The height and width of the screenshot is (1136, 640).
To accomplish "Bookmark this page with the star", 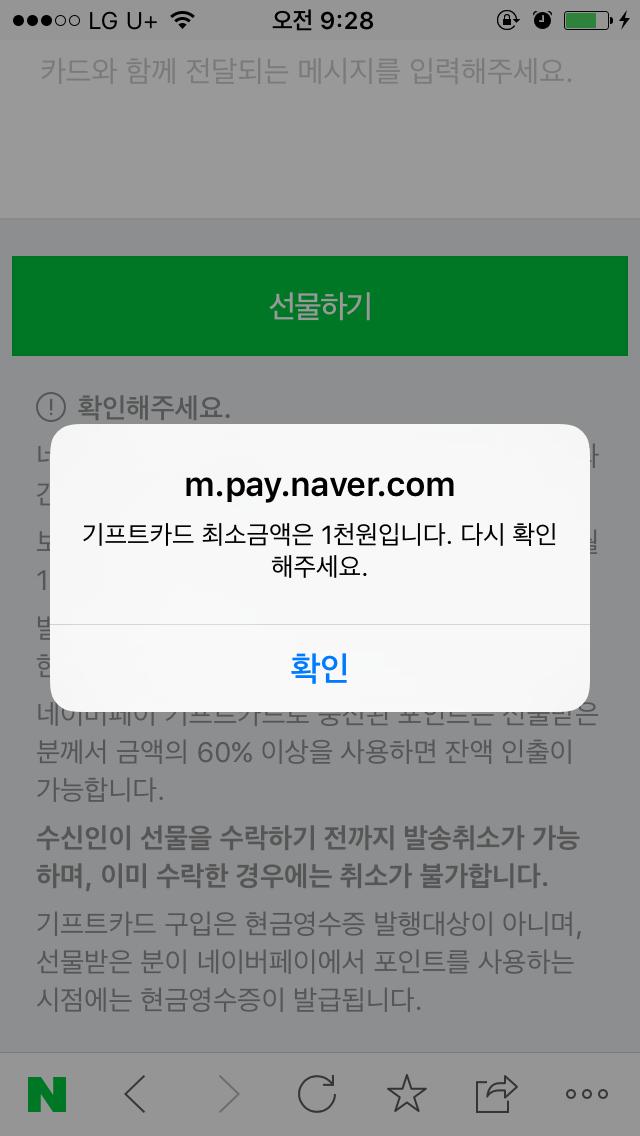I will click(x=406, y=1095).
